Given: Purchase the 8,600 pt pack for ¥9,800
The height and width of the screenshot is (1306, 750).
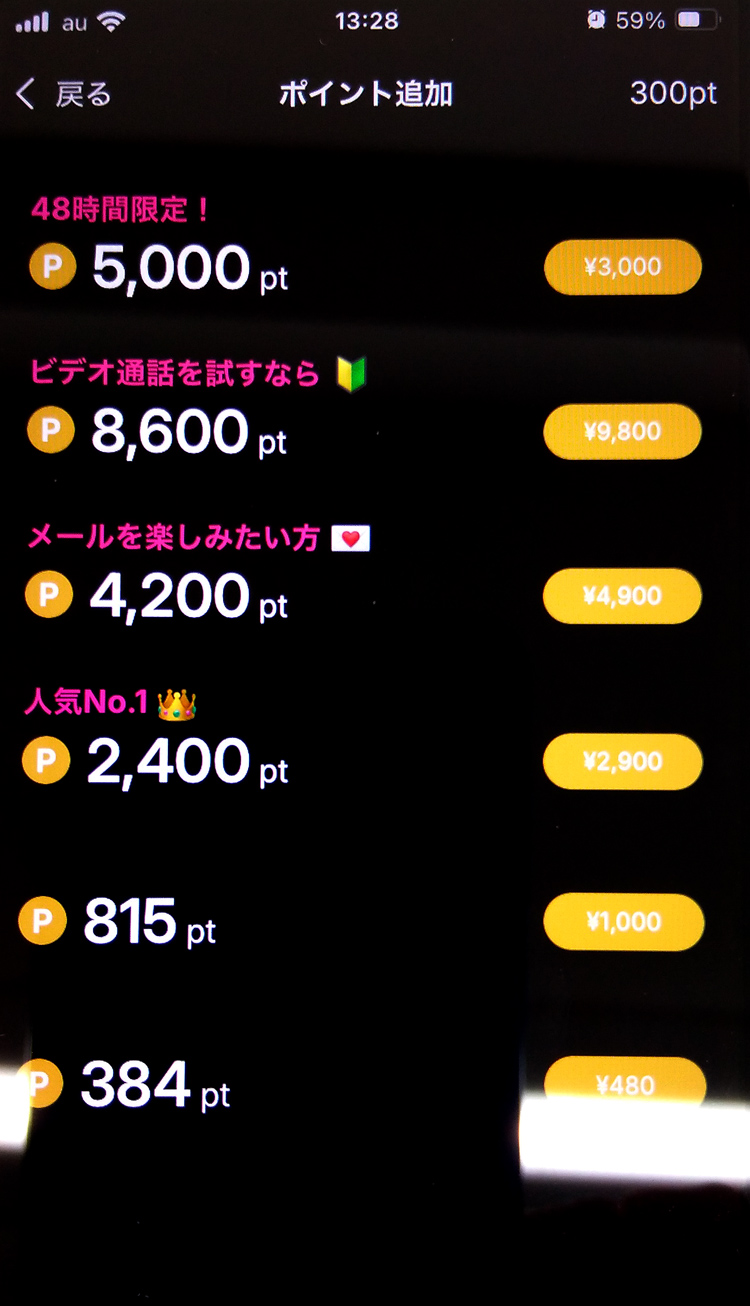Looking at the screenshot, I should (x=622, y=432).
